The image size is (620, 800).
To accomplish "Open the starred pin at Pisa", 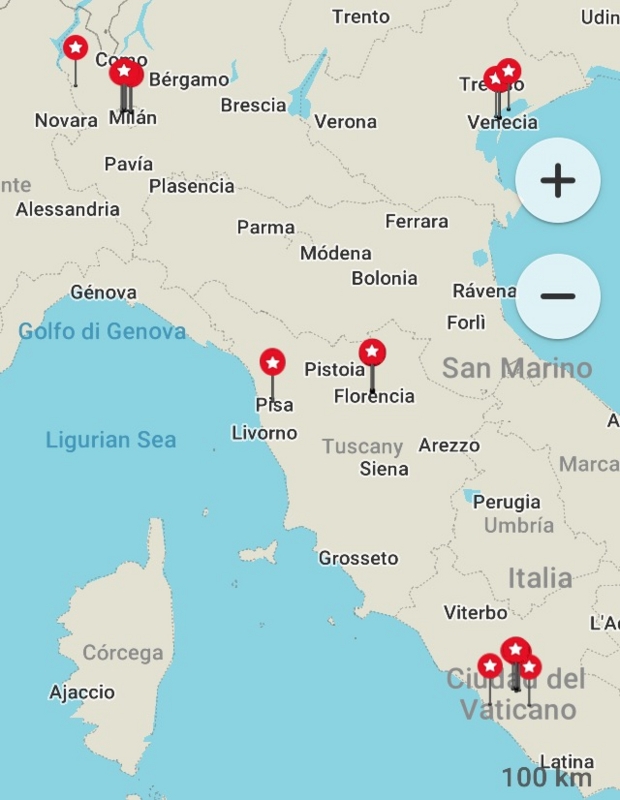I will (272, 362).
